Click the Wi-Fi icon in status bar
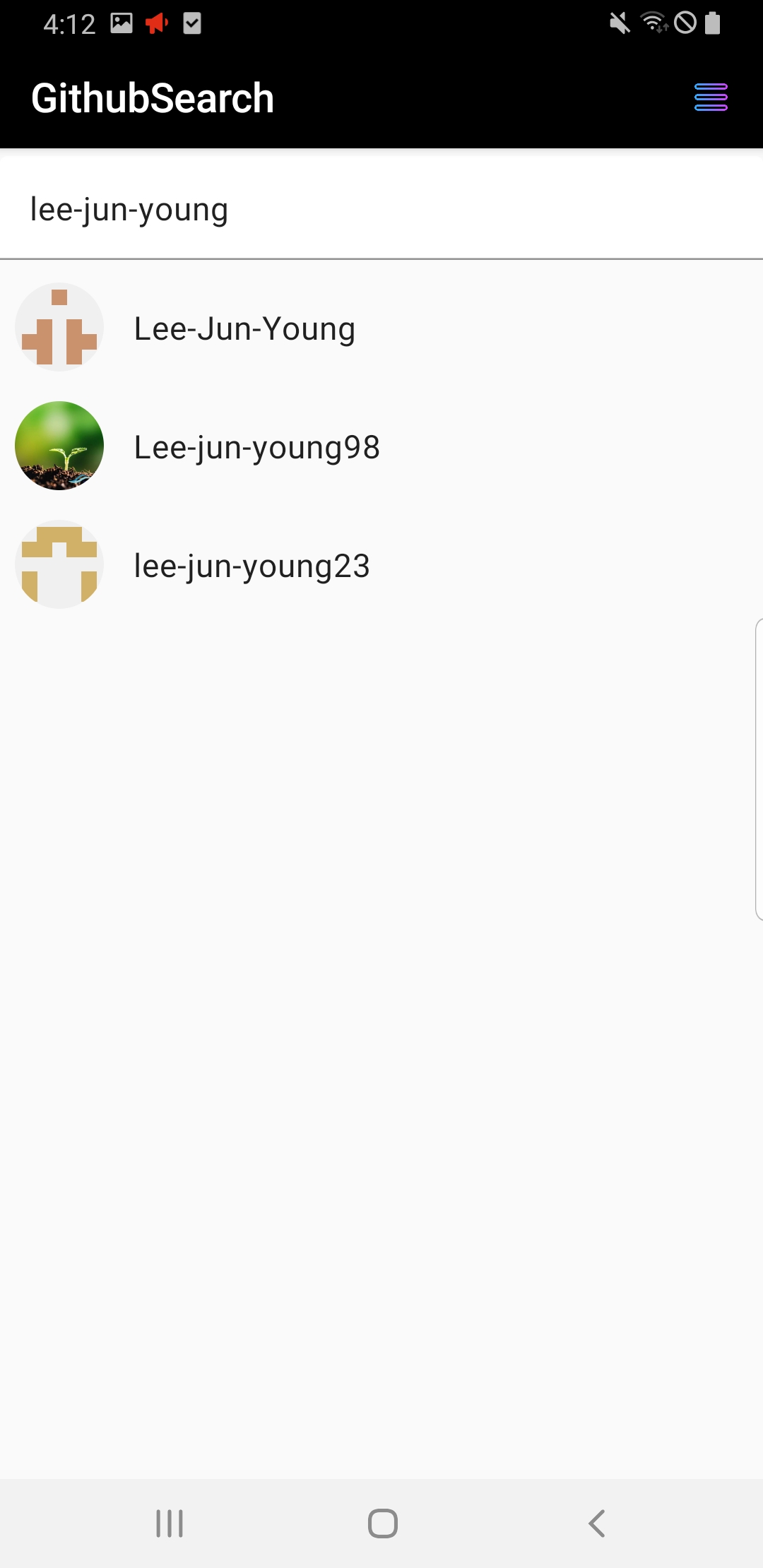Image resolution: width=763 pixels, height=1568 pixels. click(653, 24)
